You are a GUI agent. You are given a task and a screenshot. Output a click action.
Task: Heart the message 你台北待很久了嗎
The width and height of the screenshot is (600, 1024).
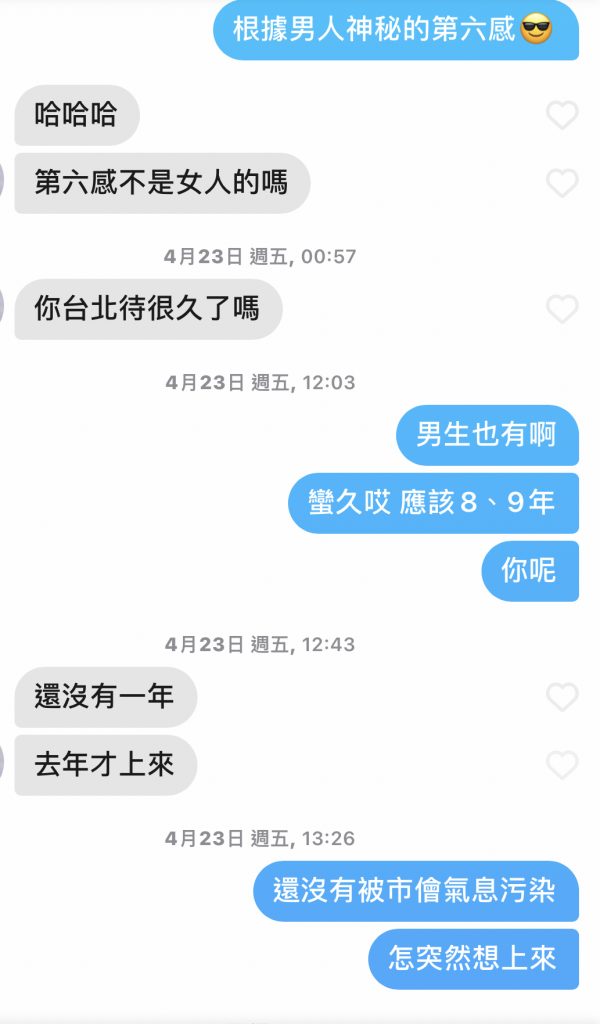pos(562,309)
